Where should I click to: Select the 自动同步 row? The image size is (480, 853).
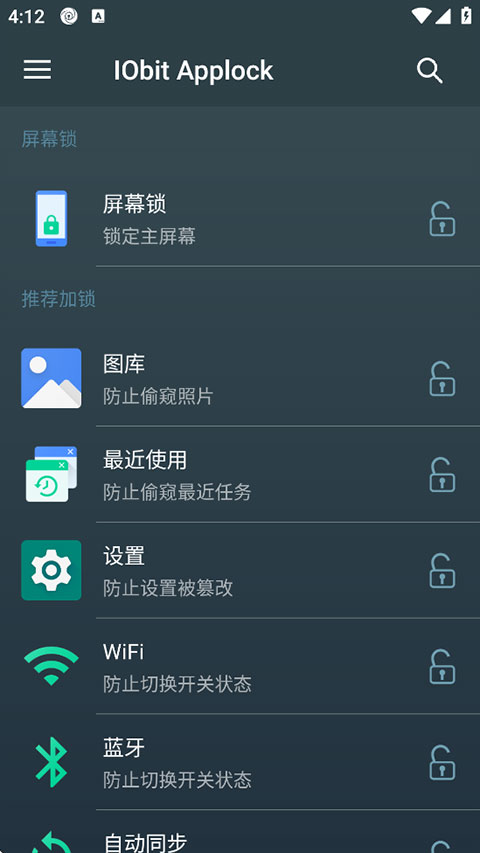(240, 832)
